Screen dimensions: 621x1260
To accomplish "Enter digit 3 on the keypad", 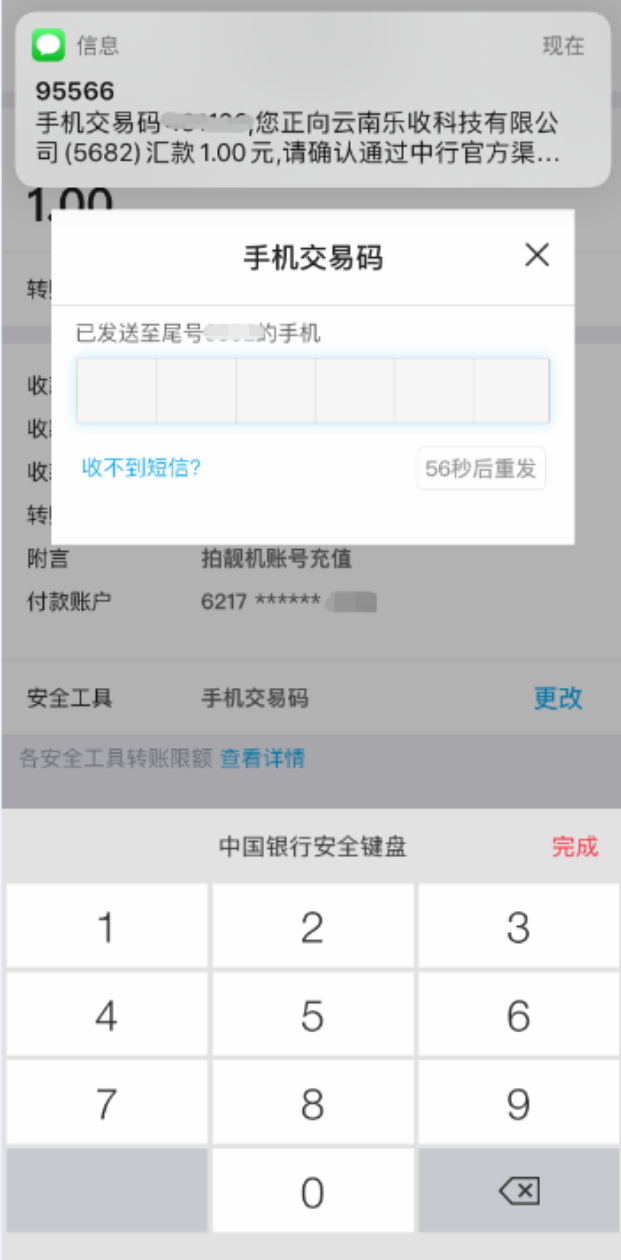I will point(518,927).
